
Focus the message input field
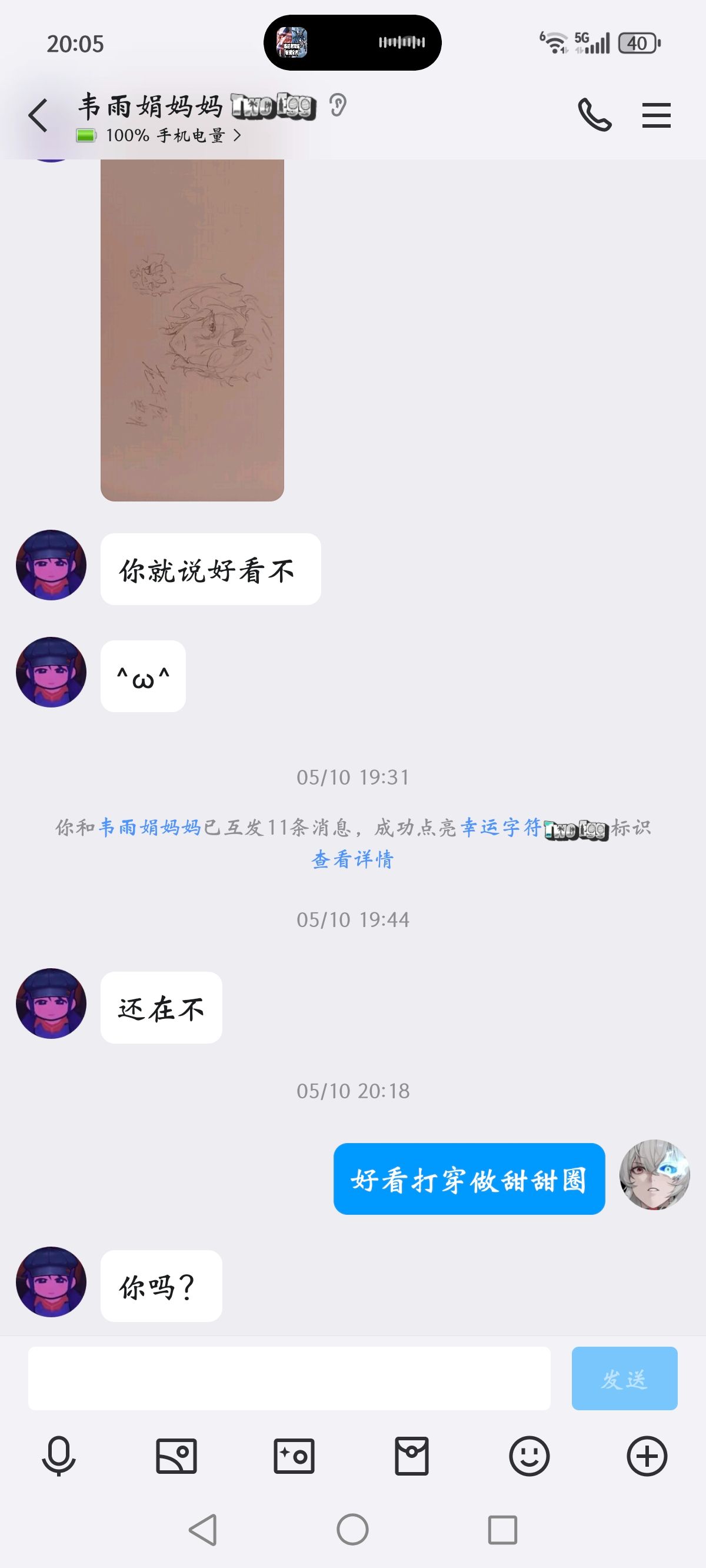pyautogui.click(x=289, y=1378)
